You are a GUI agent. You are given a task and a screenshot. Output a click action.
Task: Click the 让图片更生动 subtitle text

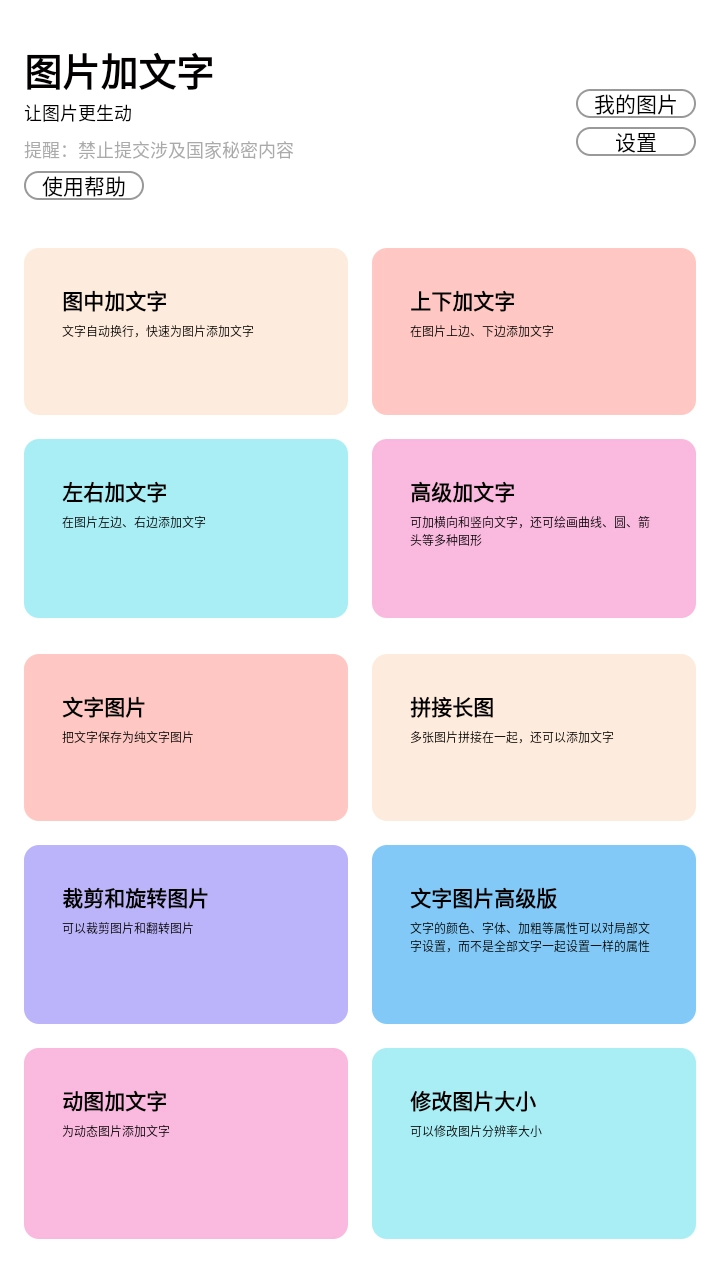(83, 114)
